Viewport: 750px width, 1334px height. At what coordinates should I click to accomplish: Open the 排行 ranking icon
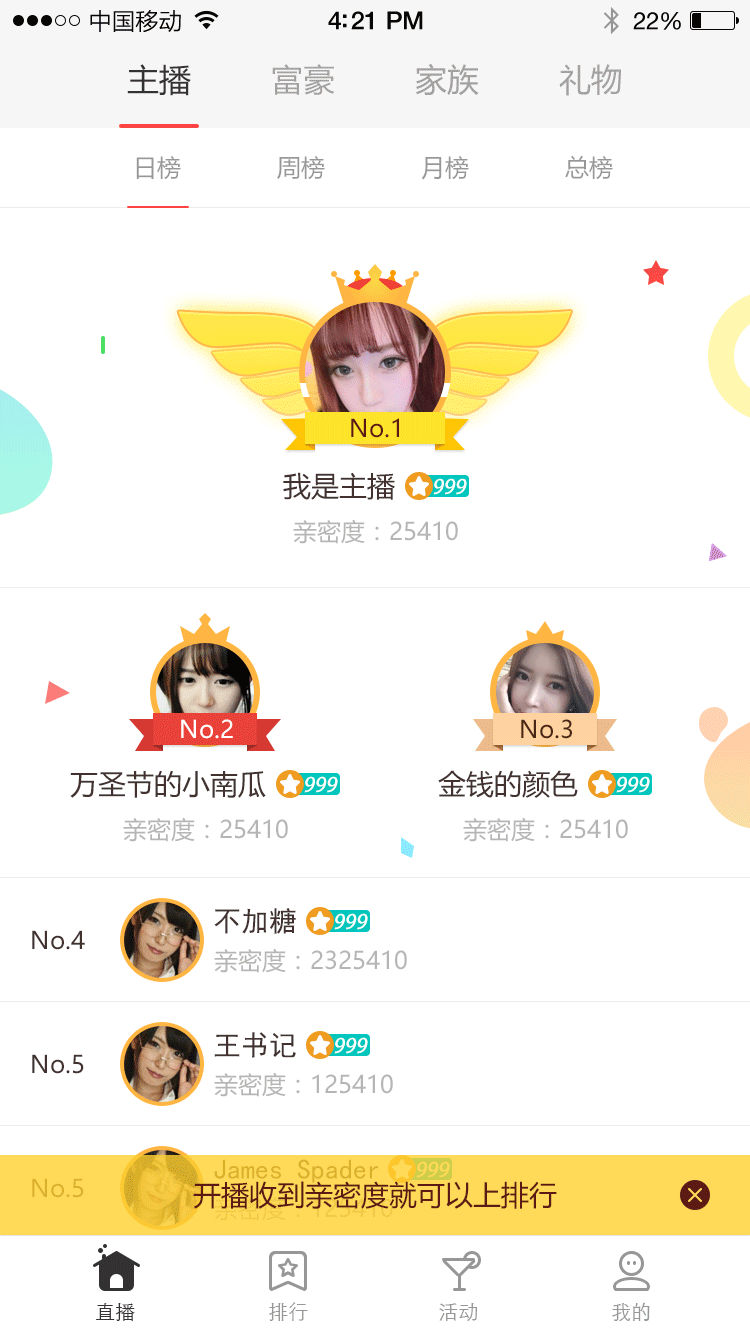[288, 1270]
